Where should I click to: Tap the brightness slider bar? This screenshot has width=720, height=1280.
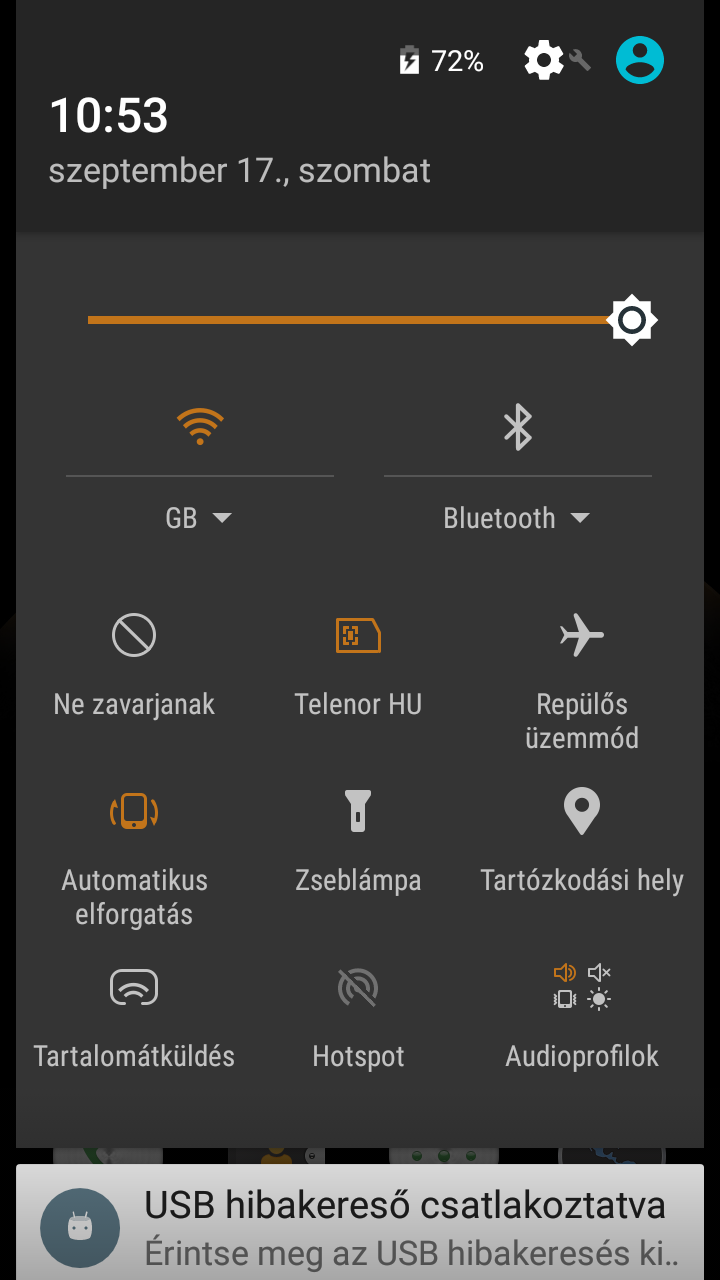(360, 320)
